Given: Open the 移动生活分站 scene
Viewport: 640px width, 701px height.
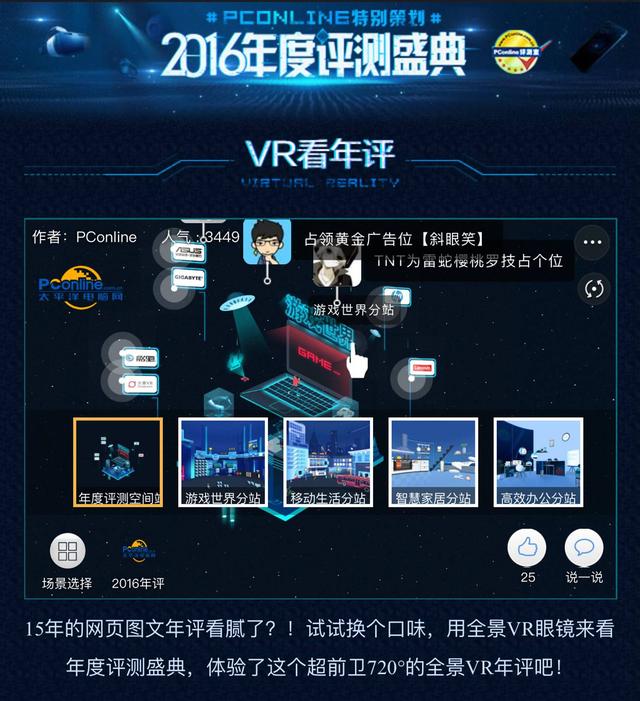Looking at the screenshot, I should click(328, 462).
